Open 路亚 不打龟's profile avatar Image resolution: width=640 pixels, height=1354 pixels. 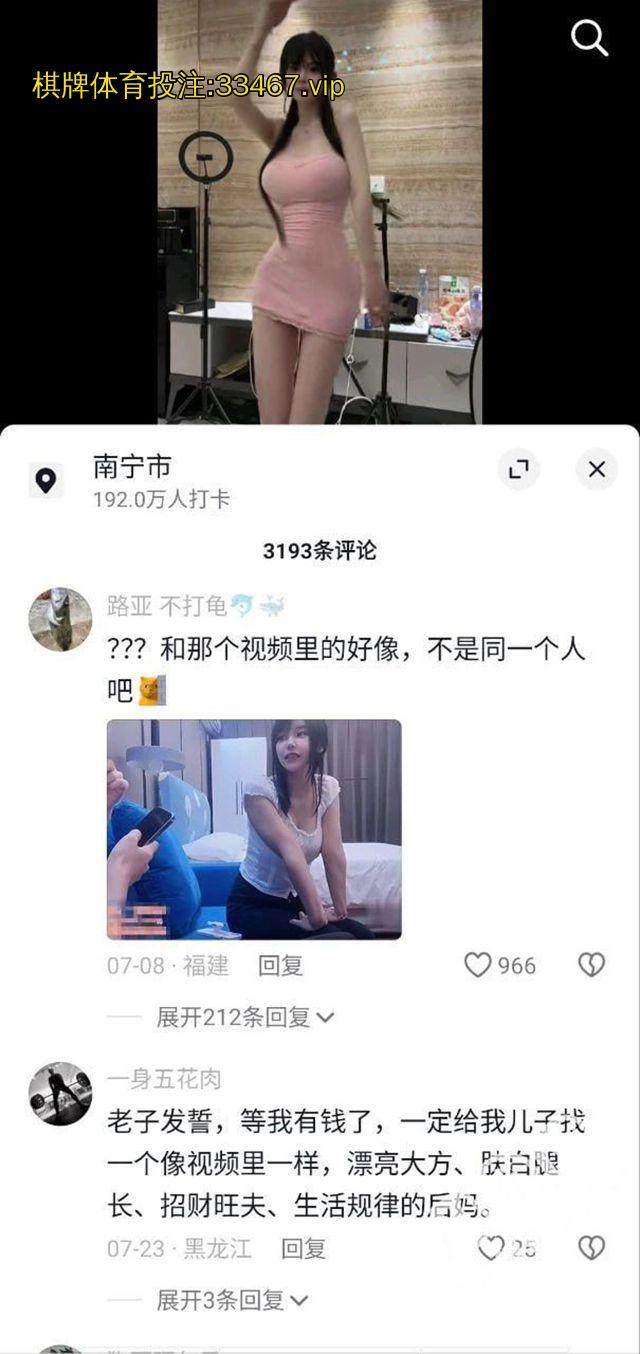pyautogui.click(x=60, y=619)
